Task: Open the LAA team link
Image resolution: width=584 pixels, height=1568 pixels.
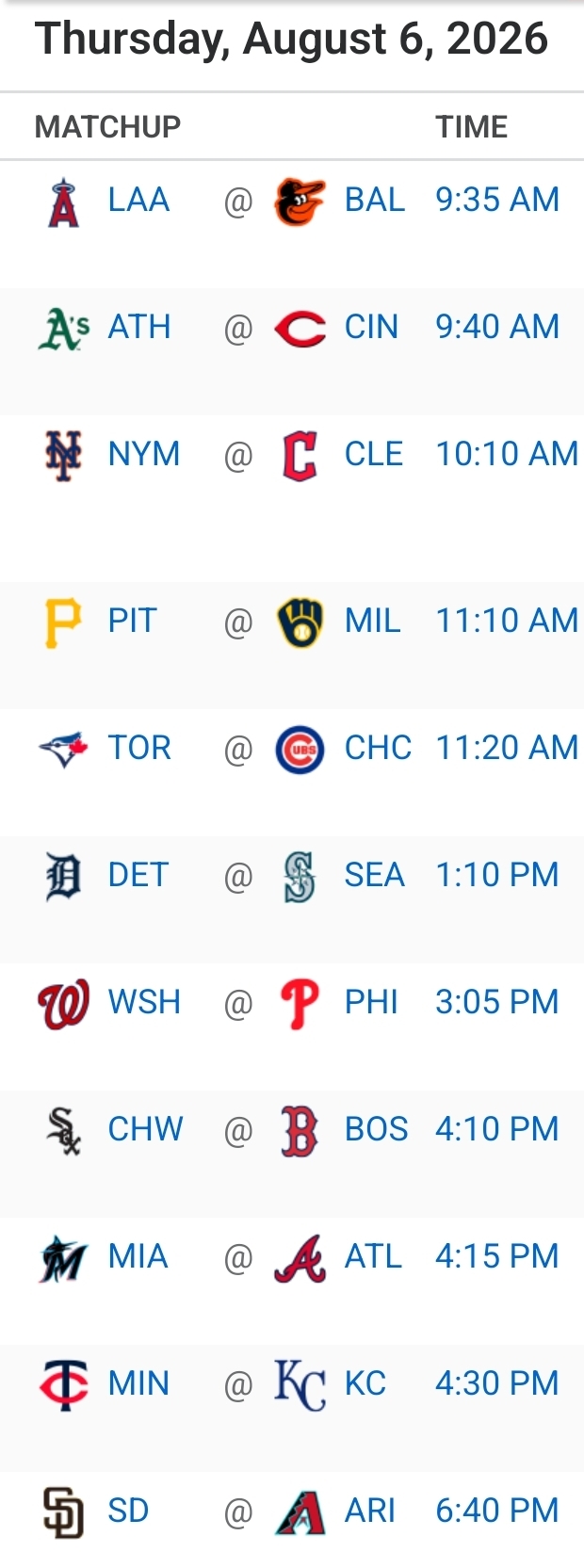Action: tap(138, 200)
